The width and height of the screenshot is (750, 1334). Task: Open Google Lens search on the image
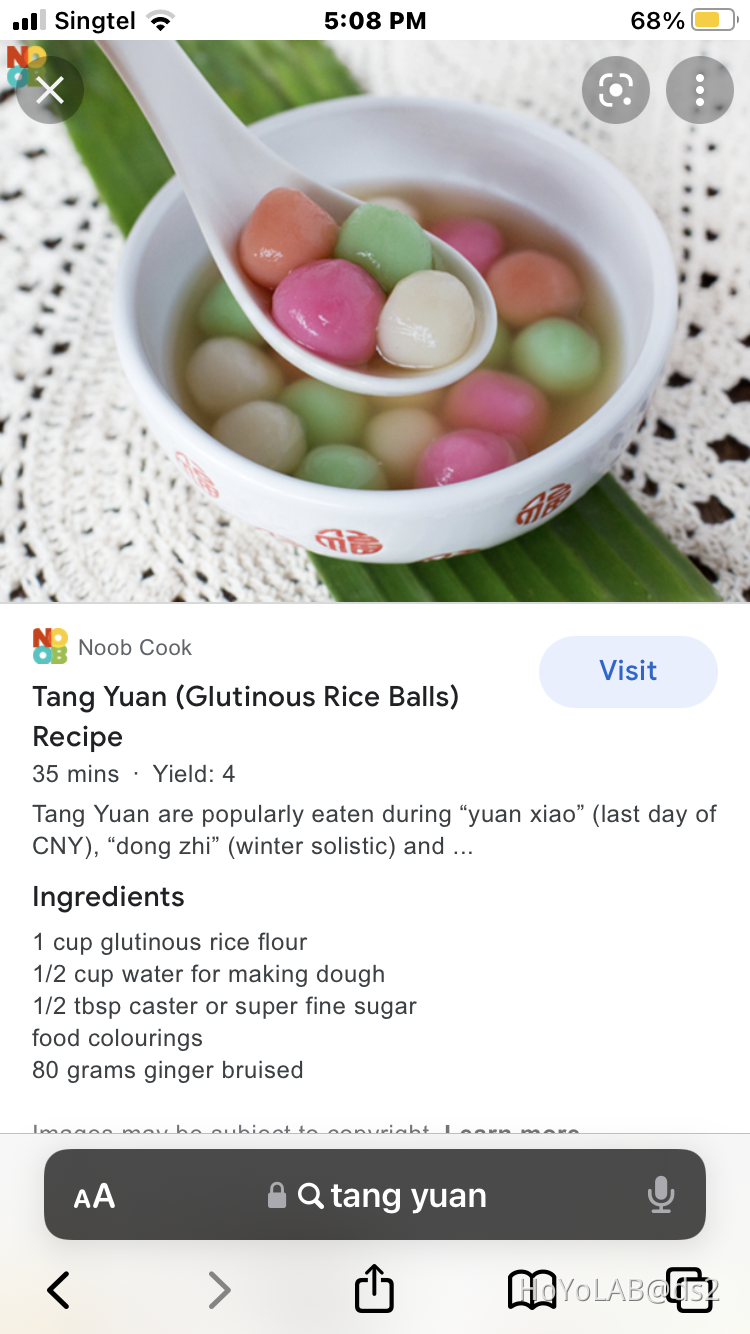tap(615, 90)
